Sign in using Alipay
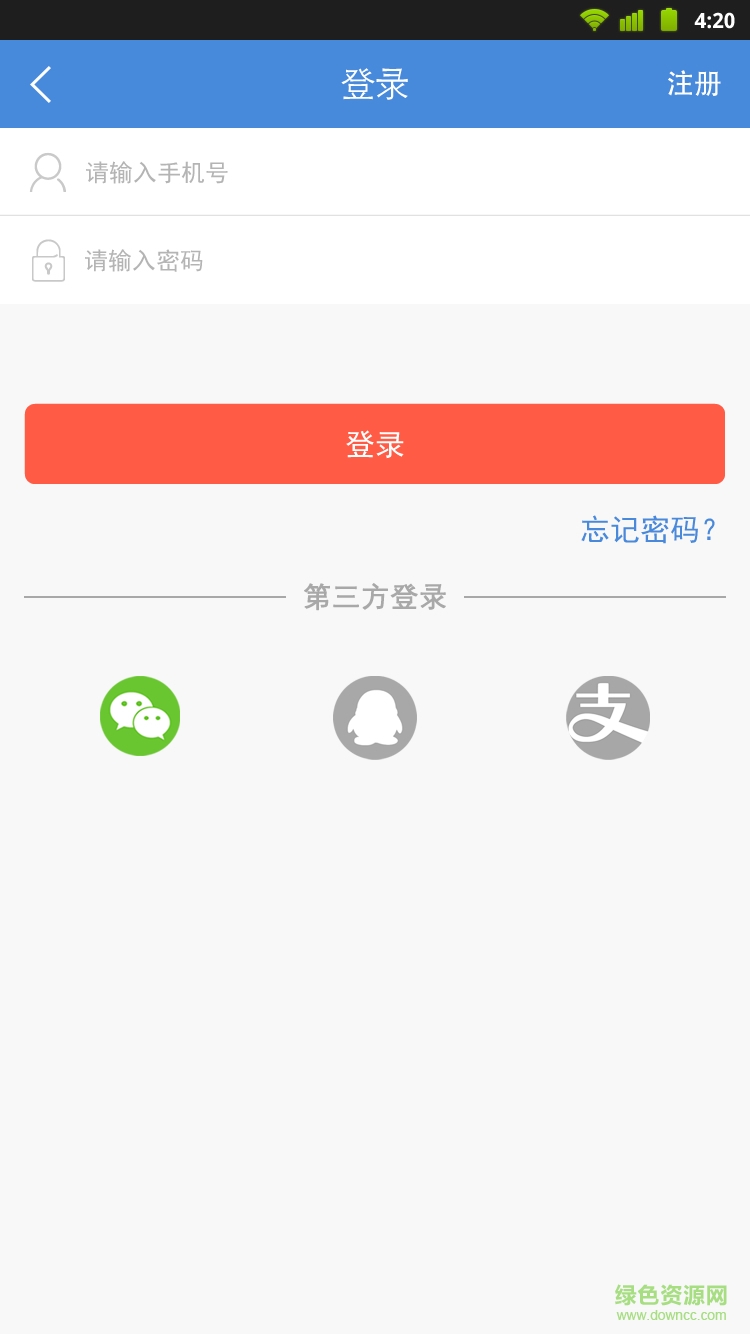The height and width of the screenshot is (1334, 750). tap(608, 718)
